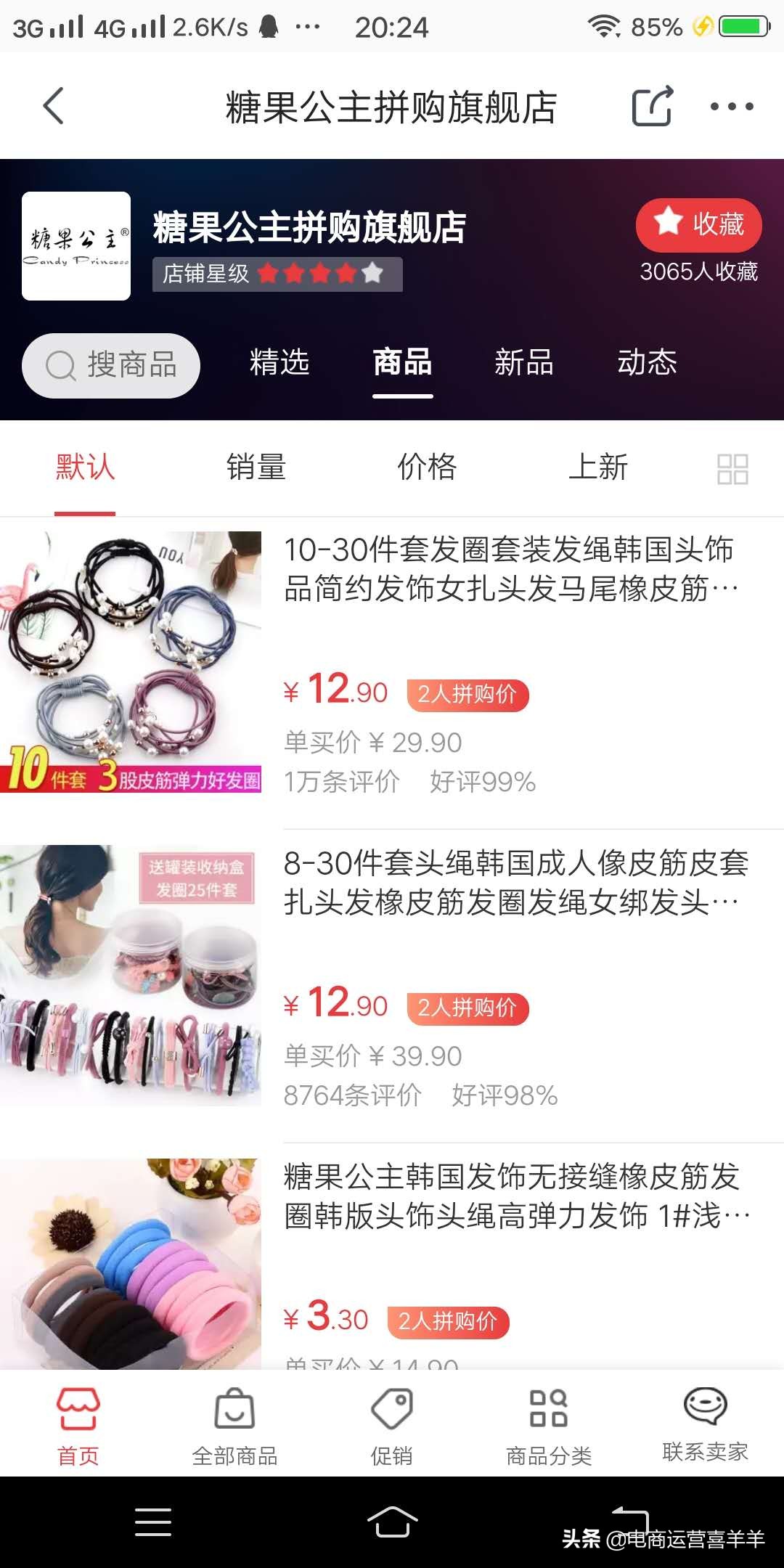This screenshot has width=784, height=1568.
Task: Tap the 搜商品 search field
Action: click(x=110, y=365)
